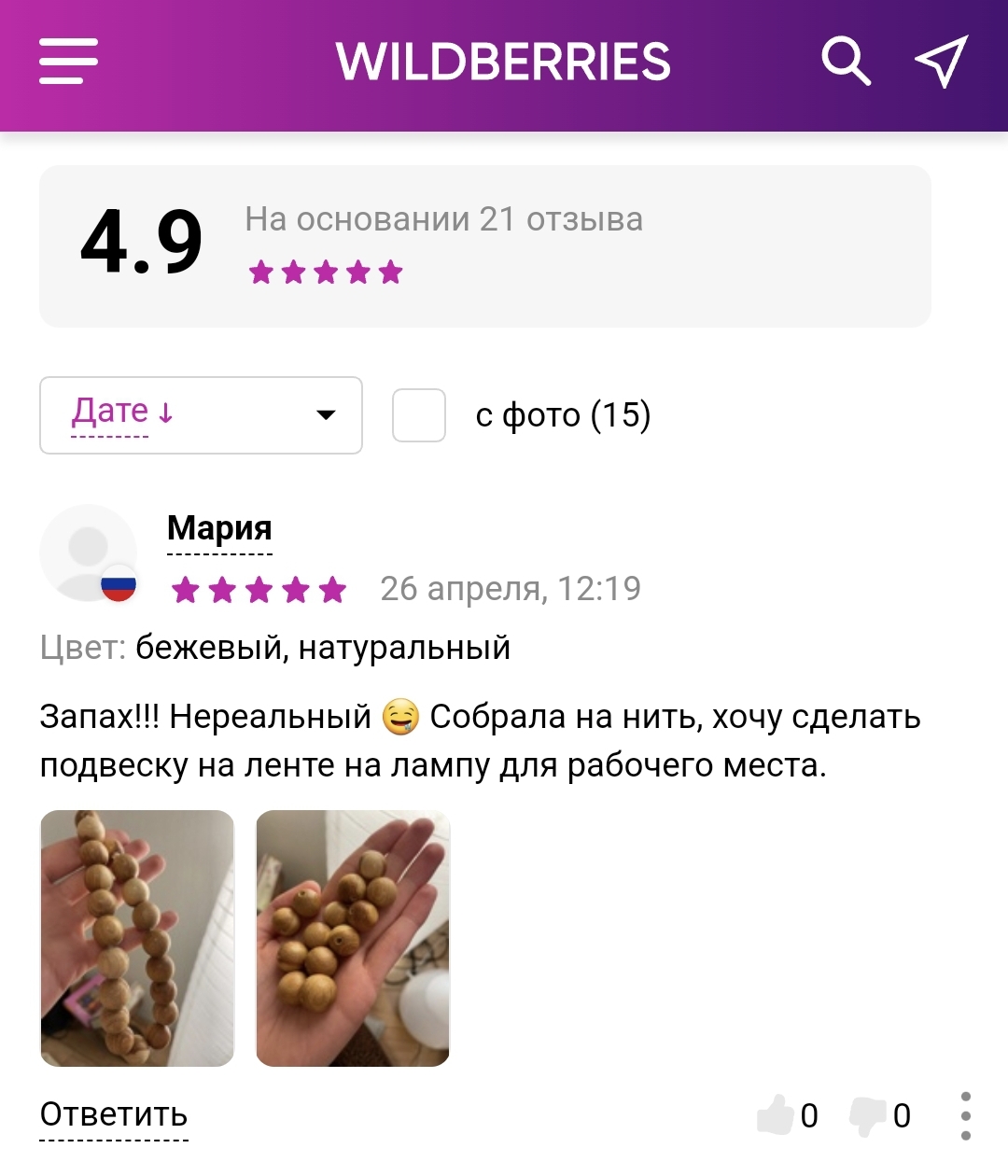View Мария's second photo of loose beads
Image resolution: width=1008 pixels, height=1176 pixels.
353,938
